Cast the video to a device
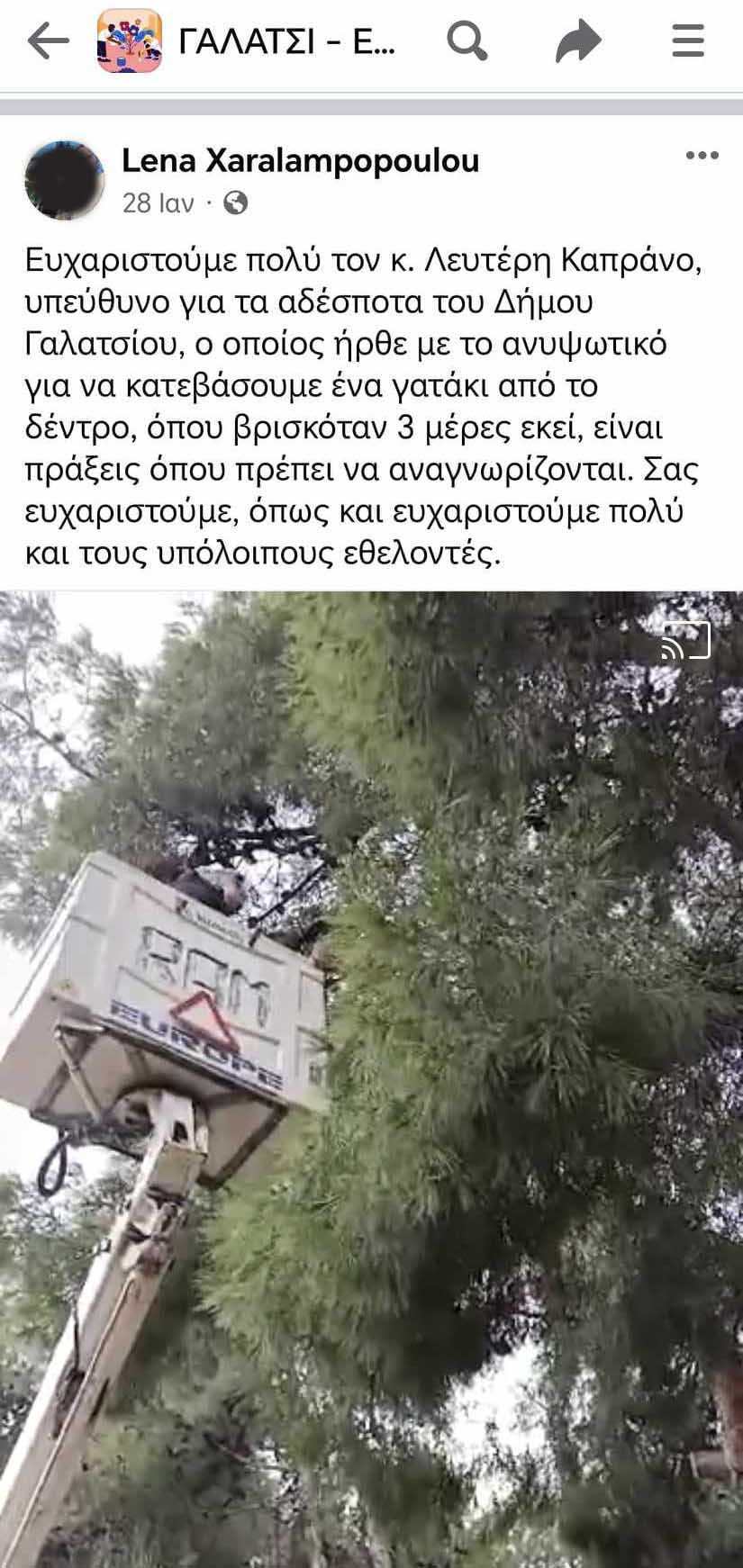This screenshot has height=1568, width=743. [x=686, y=640]
